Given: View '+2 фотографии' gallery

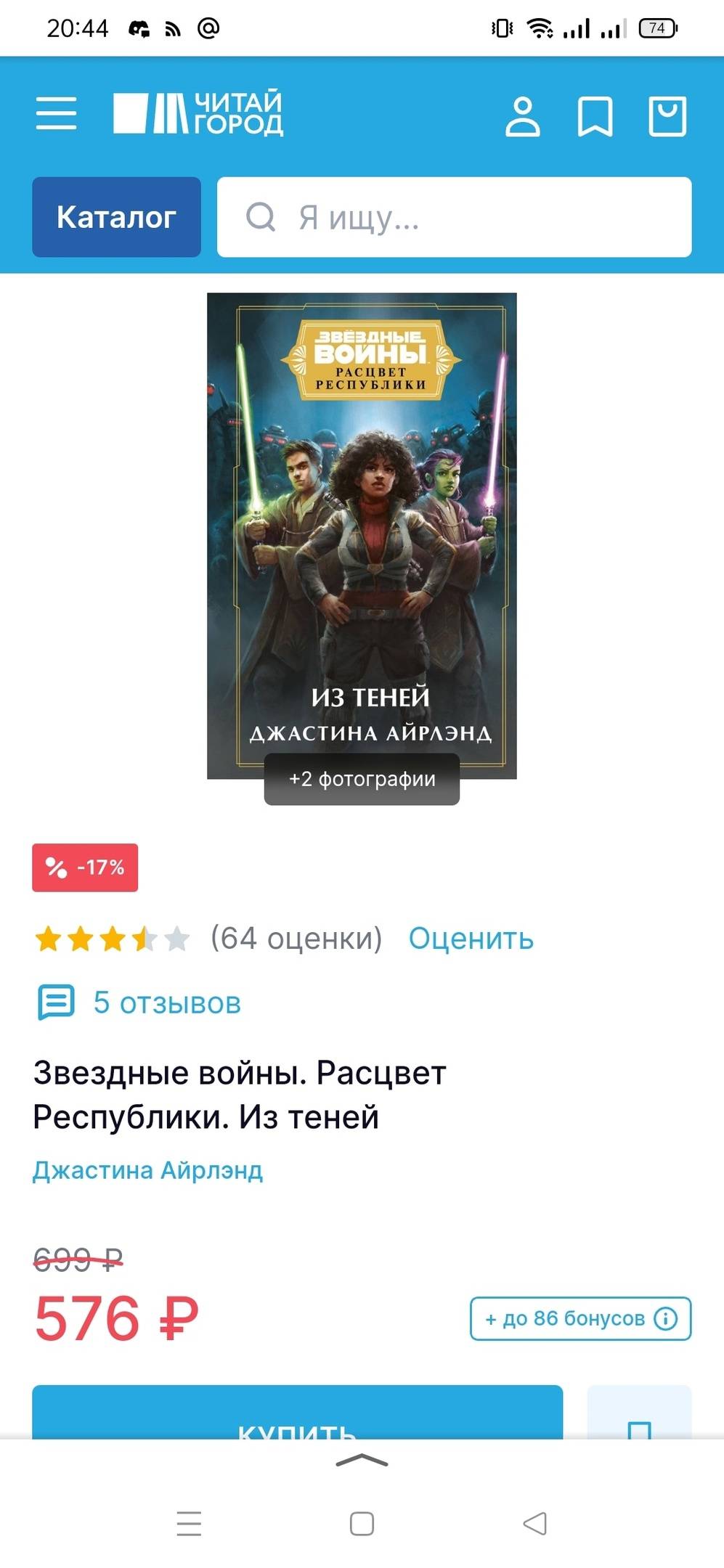Looking at the screenshot, I should (362, 779).
